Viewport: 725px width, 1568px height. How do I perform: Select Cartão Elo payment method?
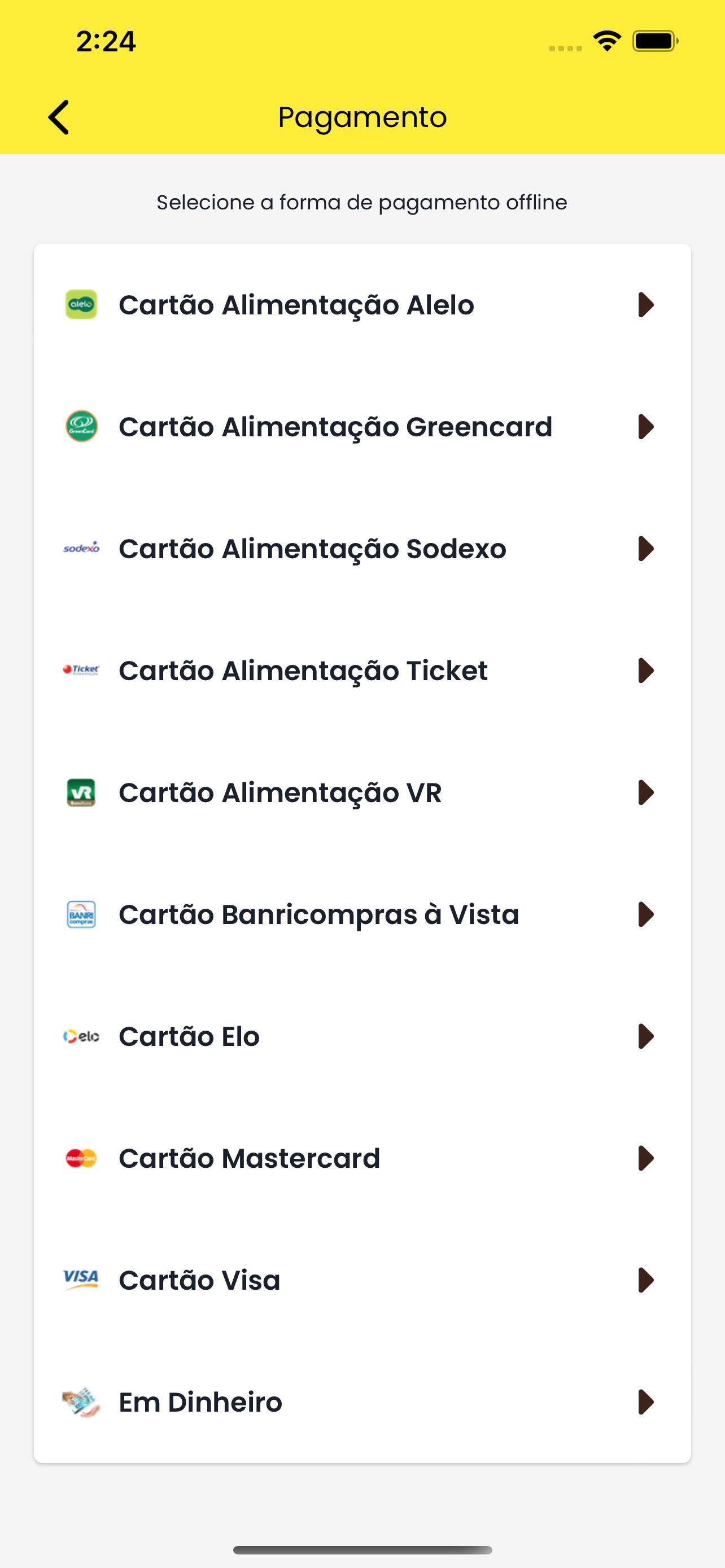coord(362,1036)
